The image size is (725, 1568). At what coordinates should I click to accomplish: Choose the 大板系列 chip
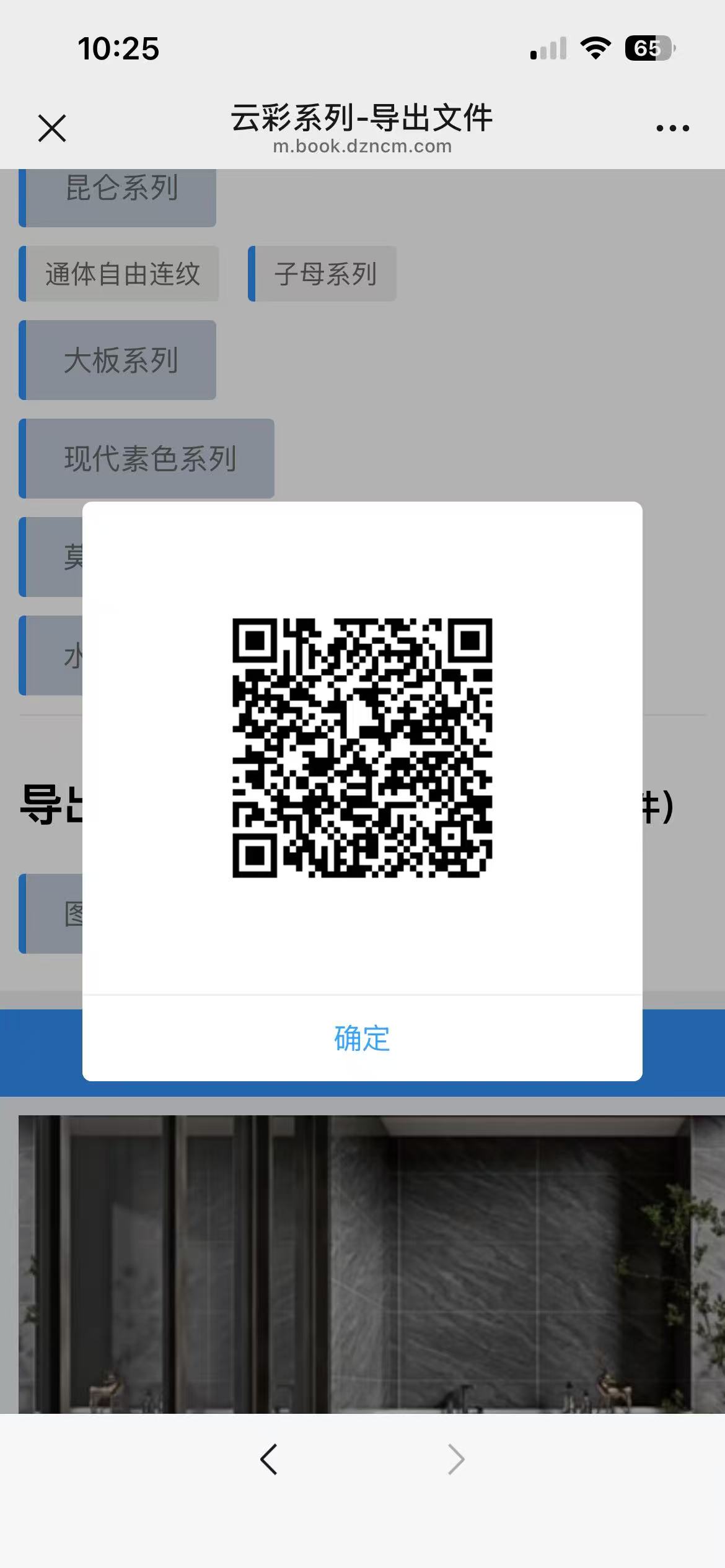118,360
